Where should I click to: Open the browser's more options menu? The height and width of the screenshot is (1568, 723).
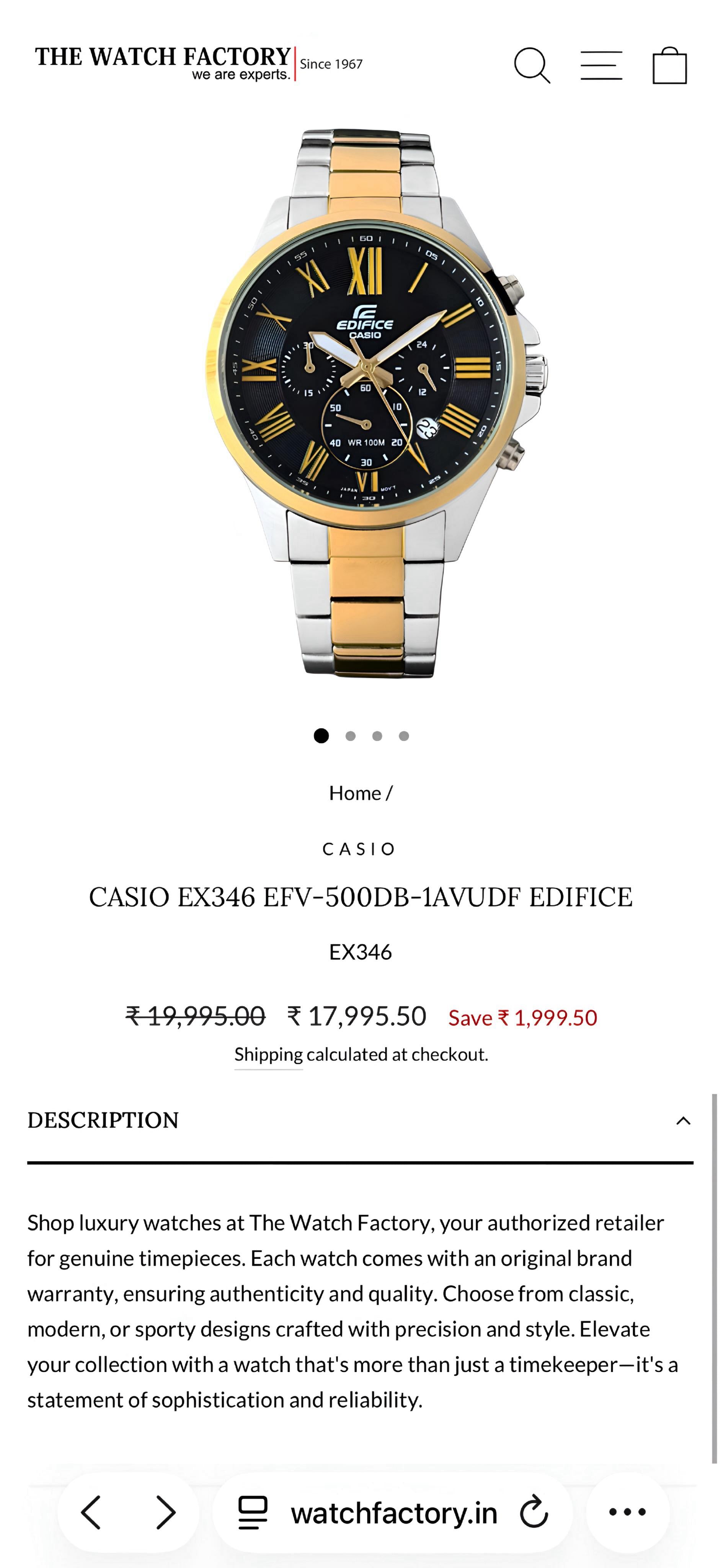[x=627, y=1512]
